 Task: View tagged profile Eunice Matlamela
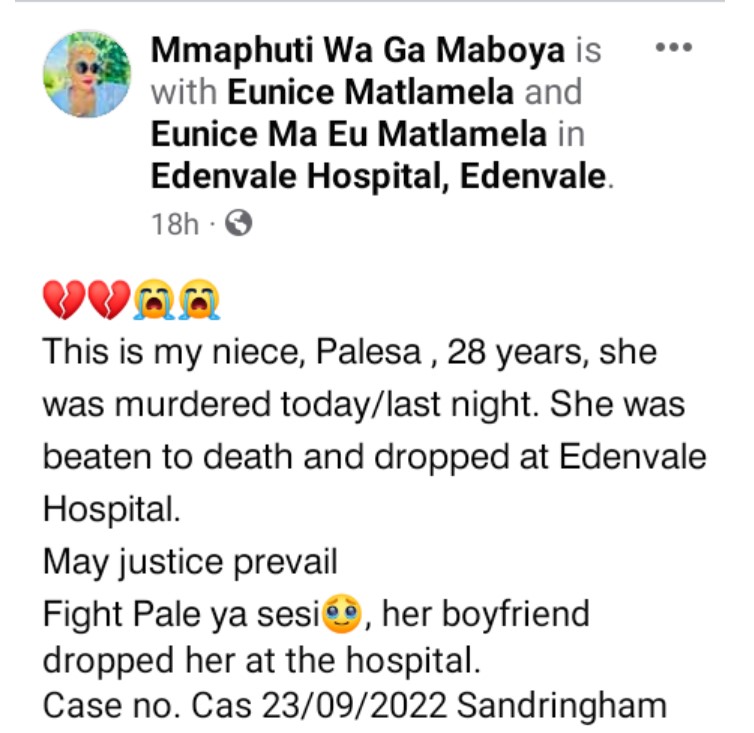point(371,92)
